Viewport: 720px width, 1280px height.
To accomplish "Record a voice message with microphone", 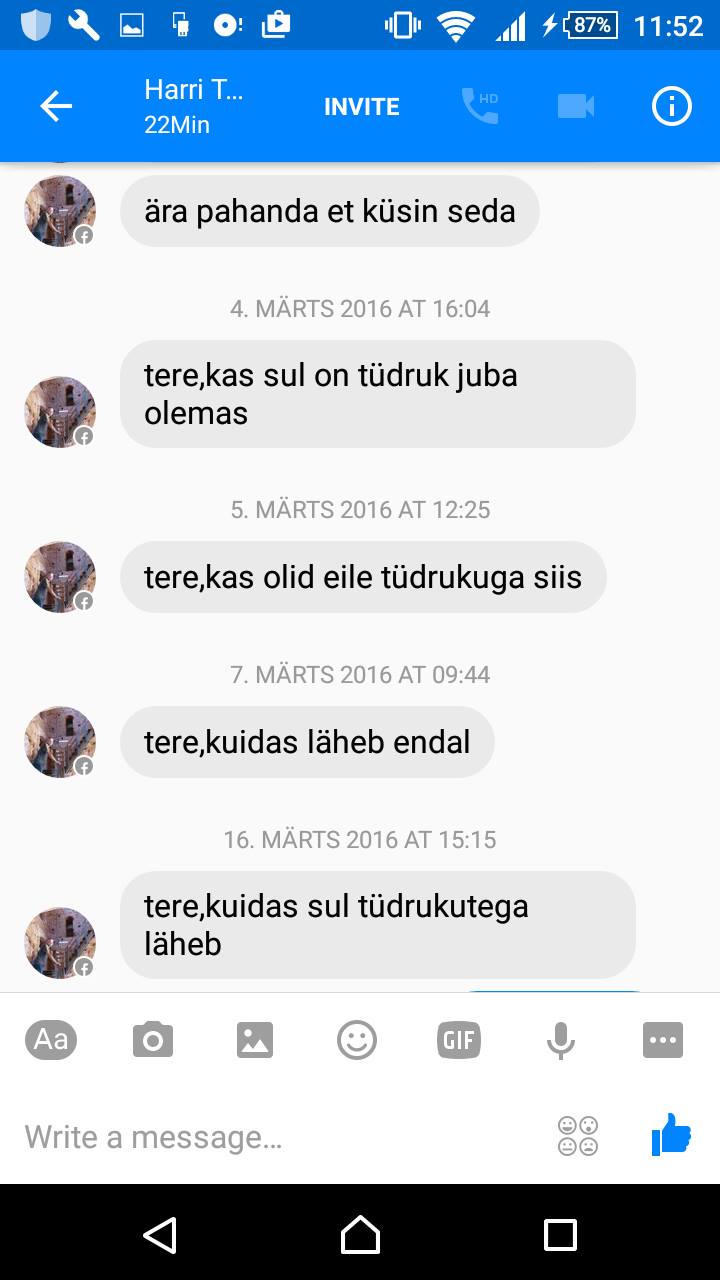I will coord(561,1040).
